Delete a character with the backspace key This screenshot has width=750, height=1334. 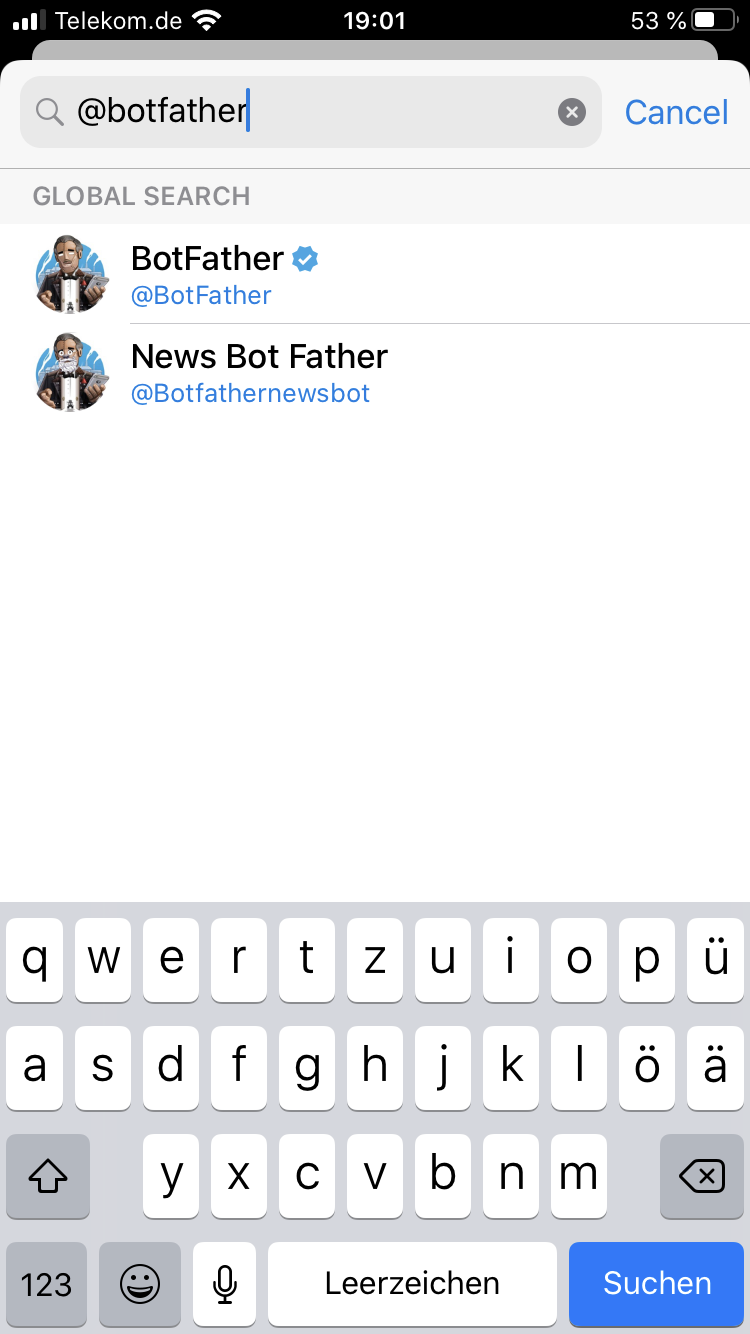702,1176
